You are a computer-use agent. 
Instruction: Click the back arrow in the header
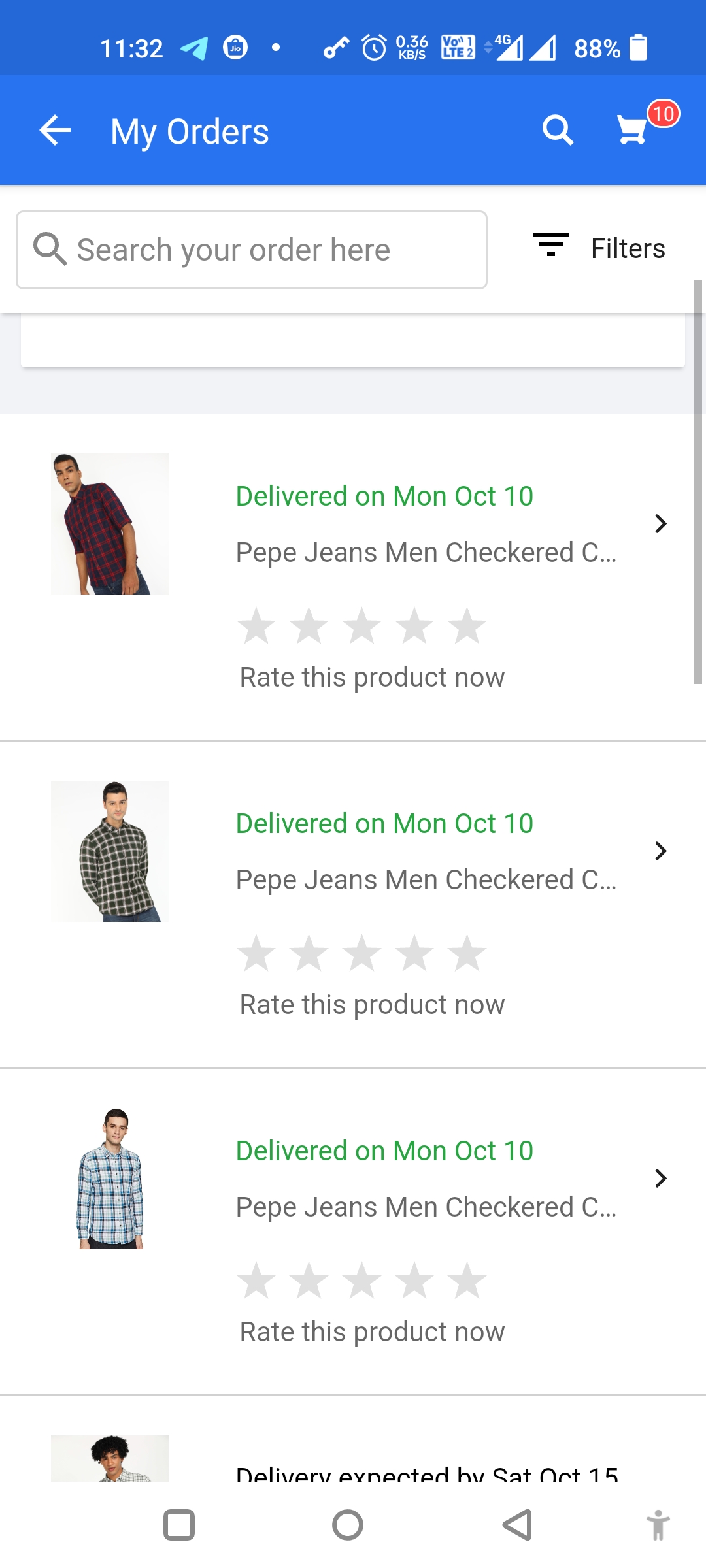coord(55,129)
